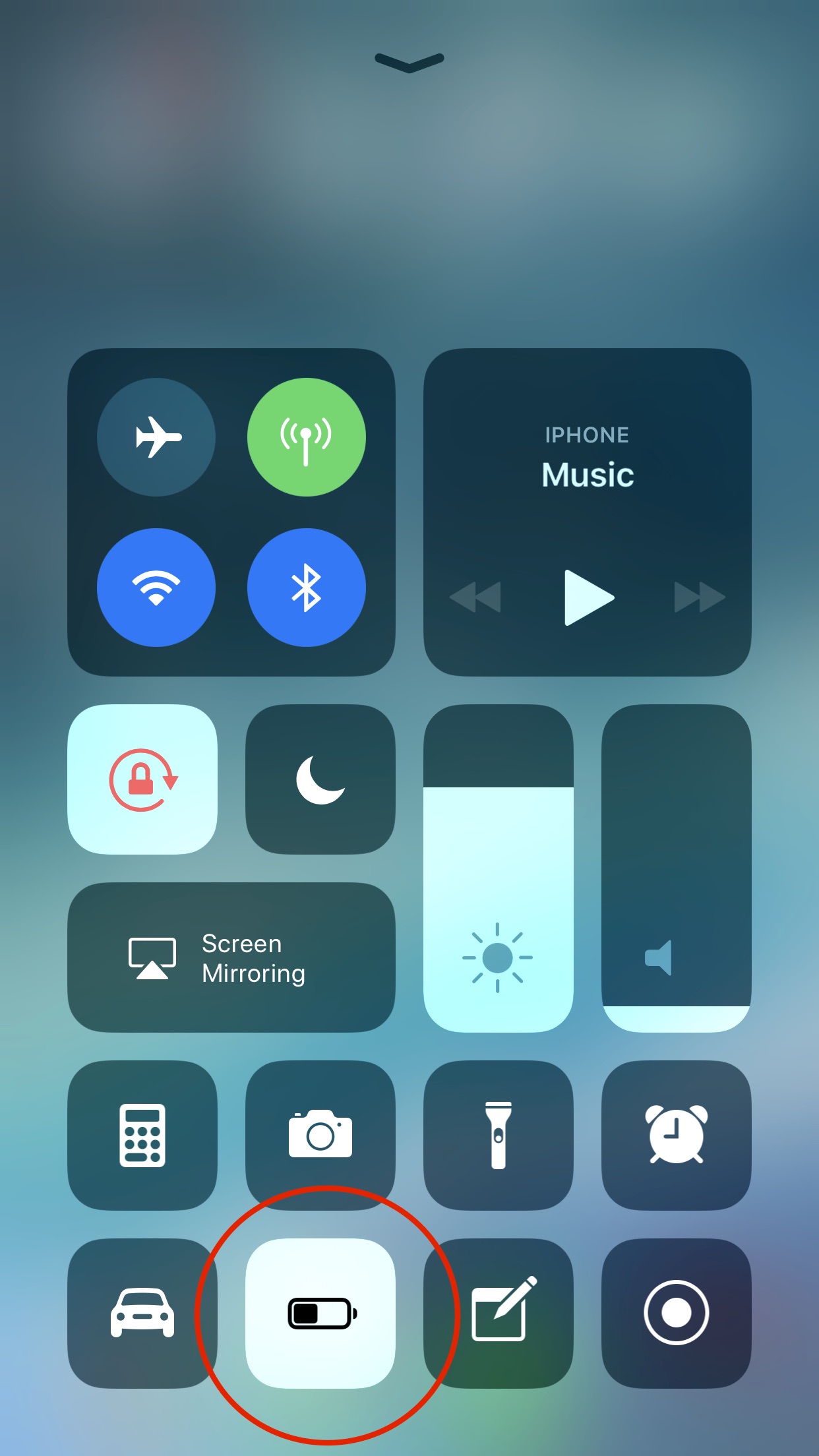Open Screen Mirroring
Image resolution: width=819 pixels, height=1456 pixels.
point(231,957)
